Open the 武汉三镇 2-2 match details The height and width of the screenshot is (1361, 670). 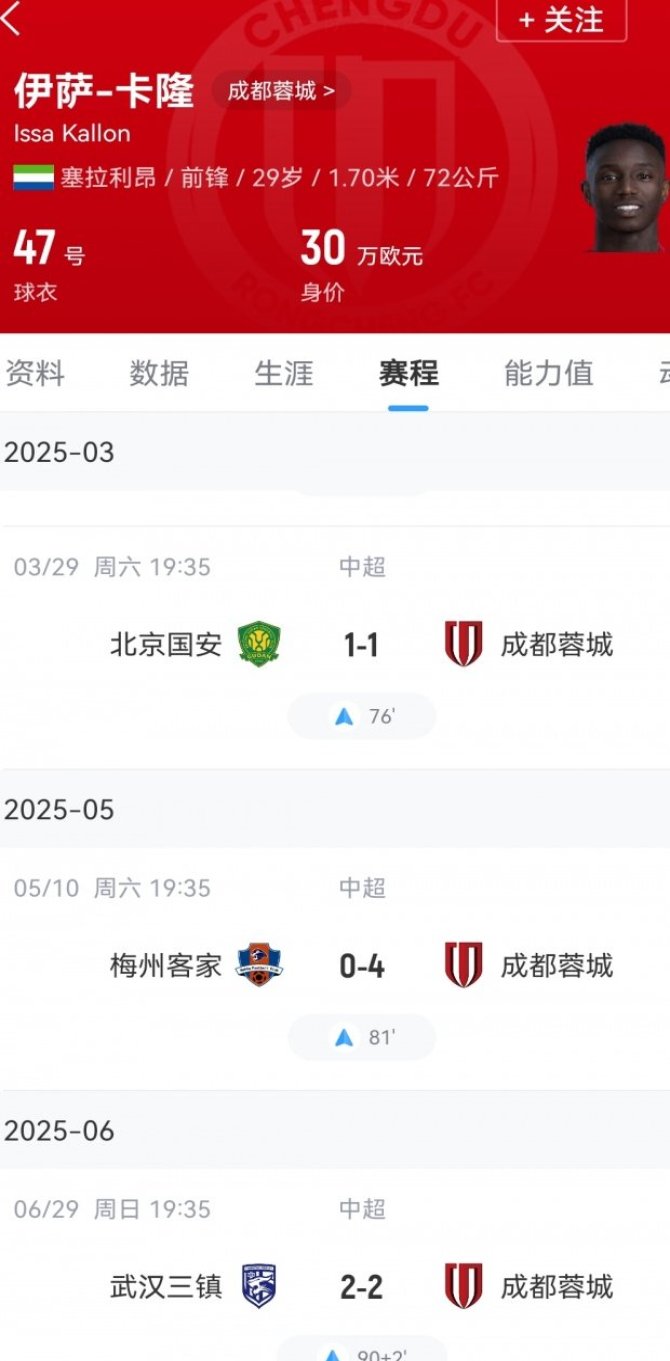[x=335, y=1264]
